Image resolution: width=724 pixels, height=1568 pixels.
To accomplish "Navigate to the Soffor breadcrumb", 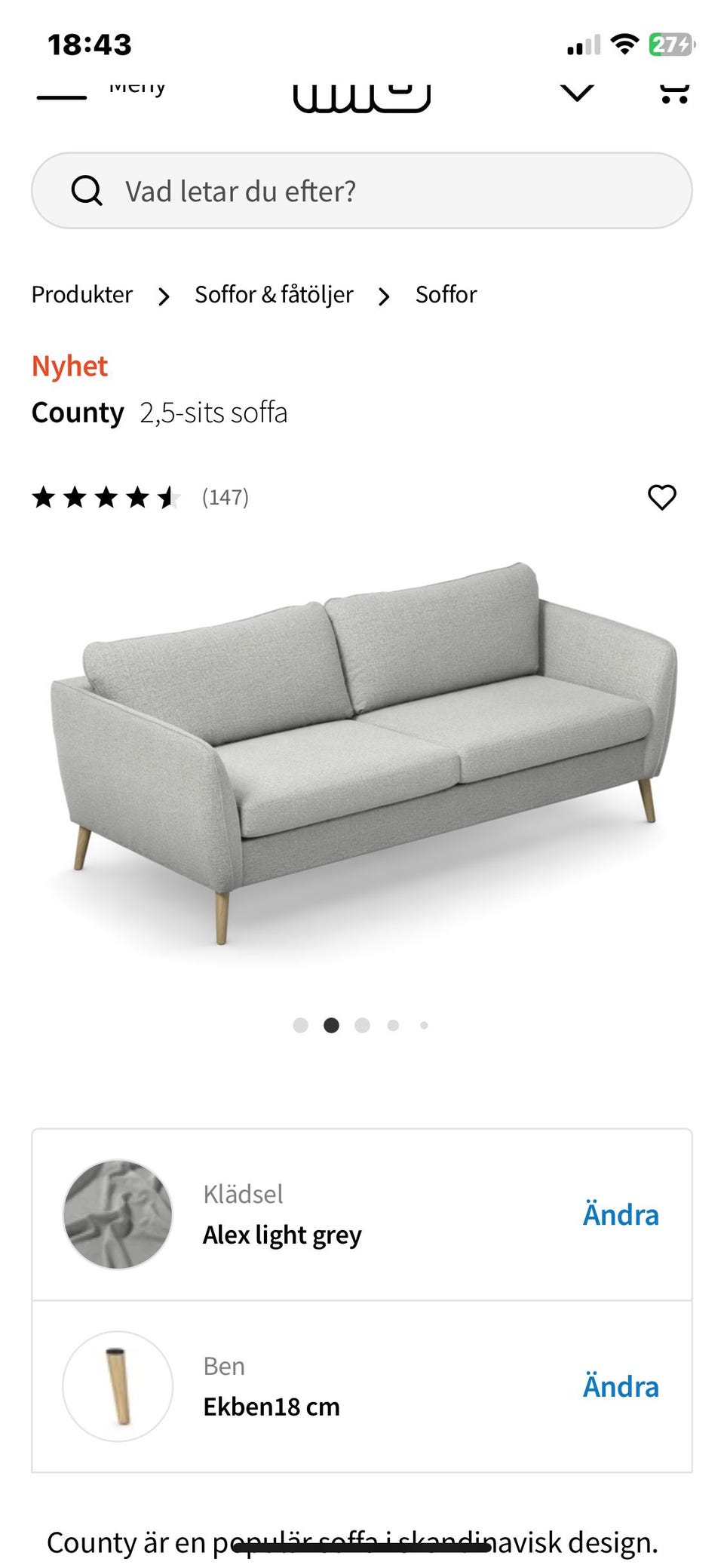I will [446, 294].
